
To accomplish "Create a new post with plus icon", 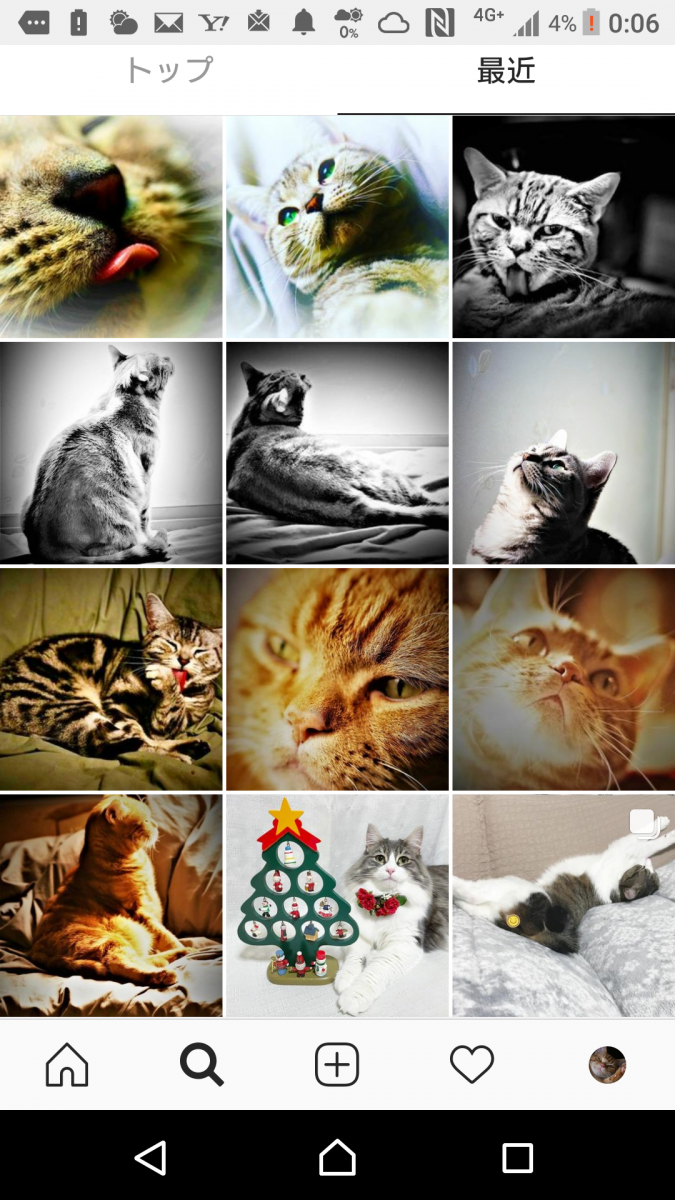I will (337, 1065).
